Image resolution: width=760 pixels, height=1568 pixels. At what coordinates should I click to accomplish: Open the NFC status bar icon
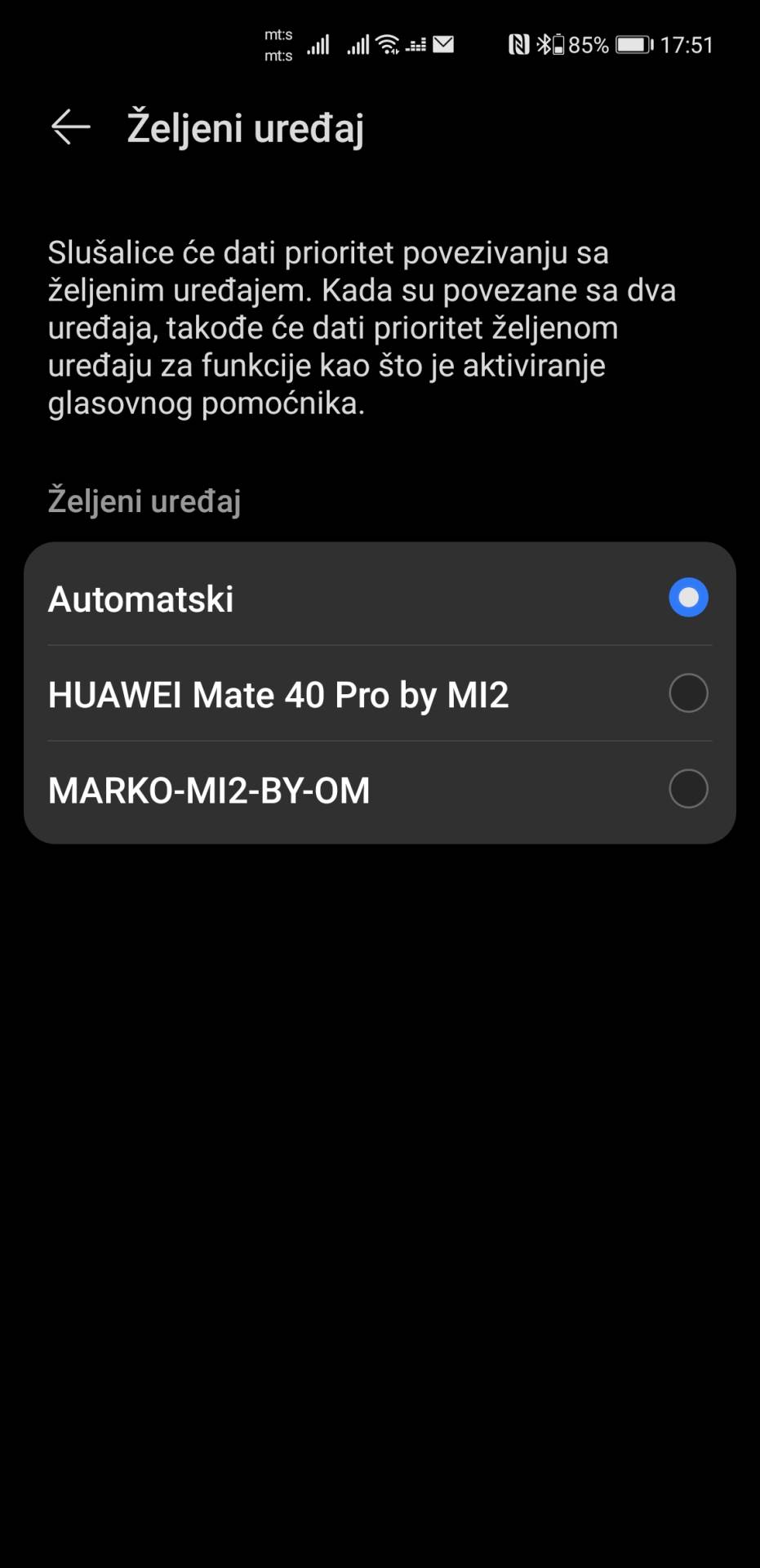pos(521,44)
